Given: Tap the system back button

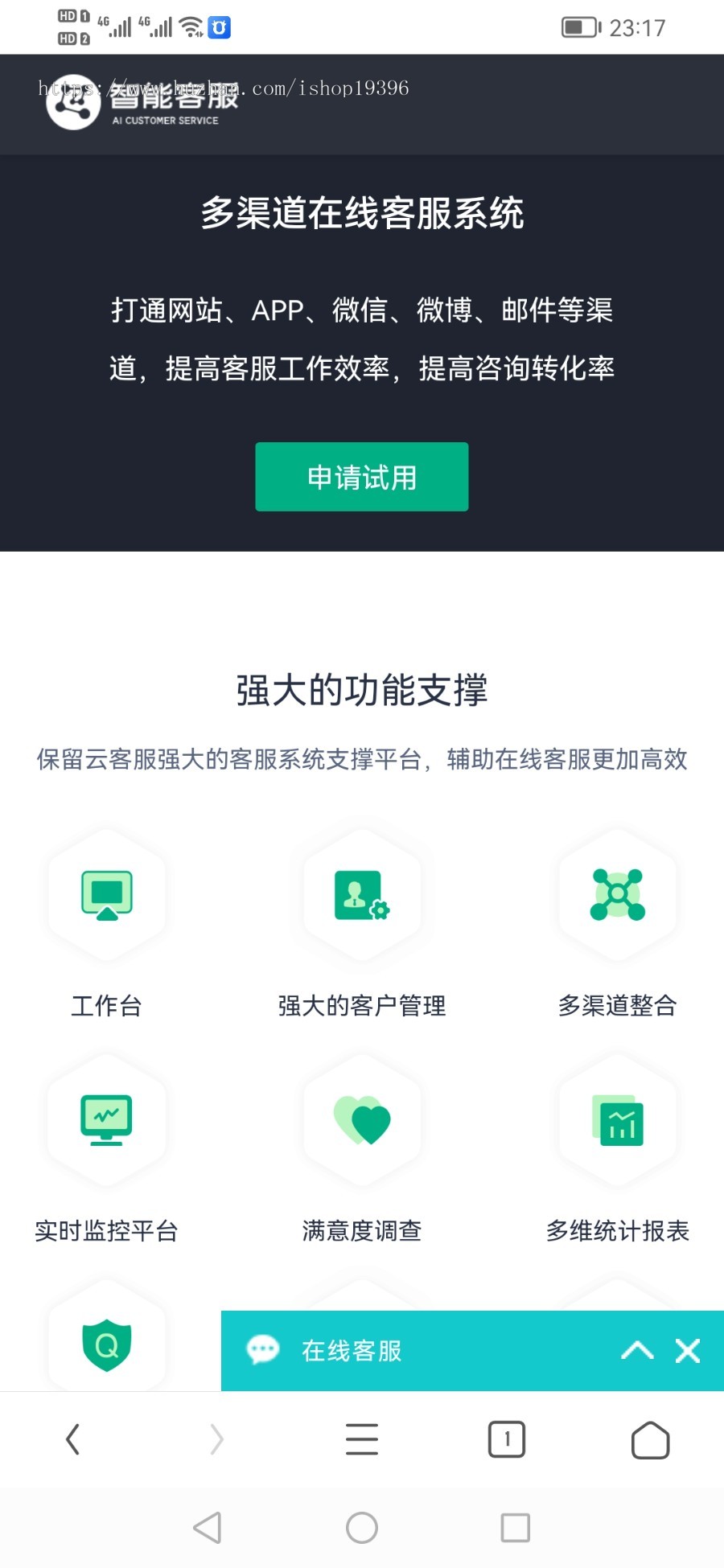Looking at the screenshot, I should pos(208,1527).
